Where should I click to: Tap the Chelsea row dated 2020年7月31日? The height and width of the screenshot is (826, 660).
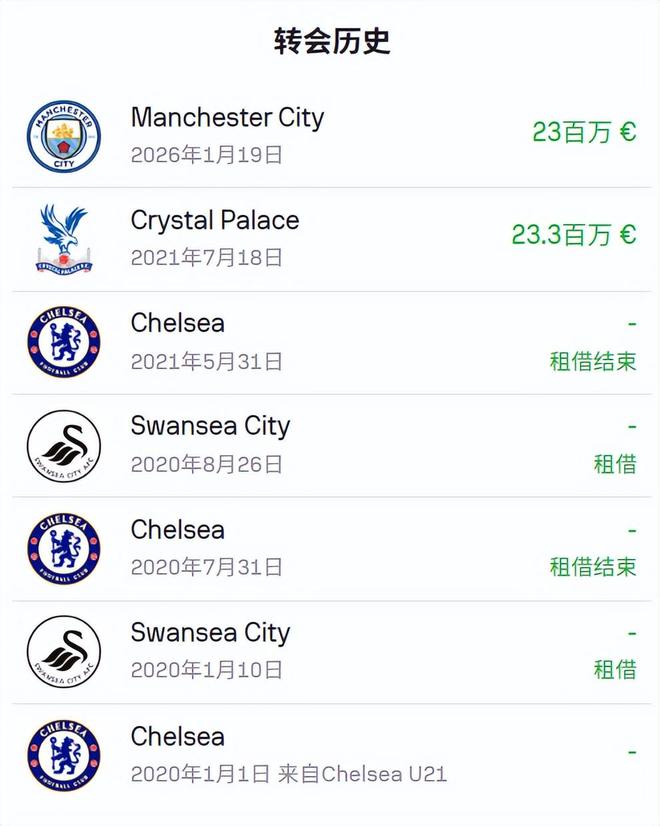(x=330, y=548)
